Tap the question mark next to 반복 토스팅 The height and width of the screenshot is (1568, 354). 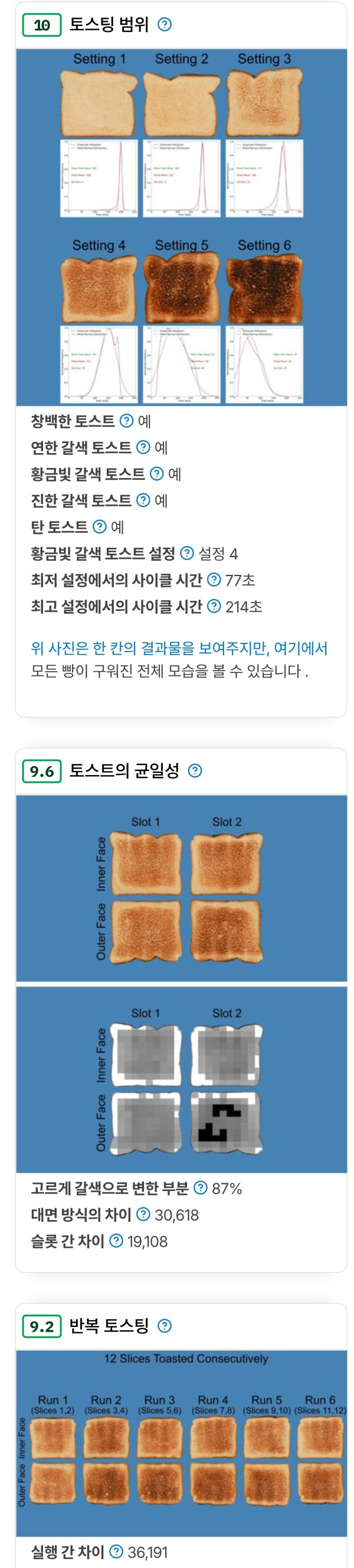[x=164, y=1326]
